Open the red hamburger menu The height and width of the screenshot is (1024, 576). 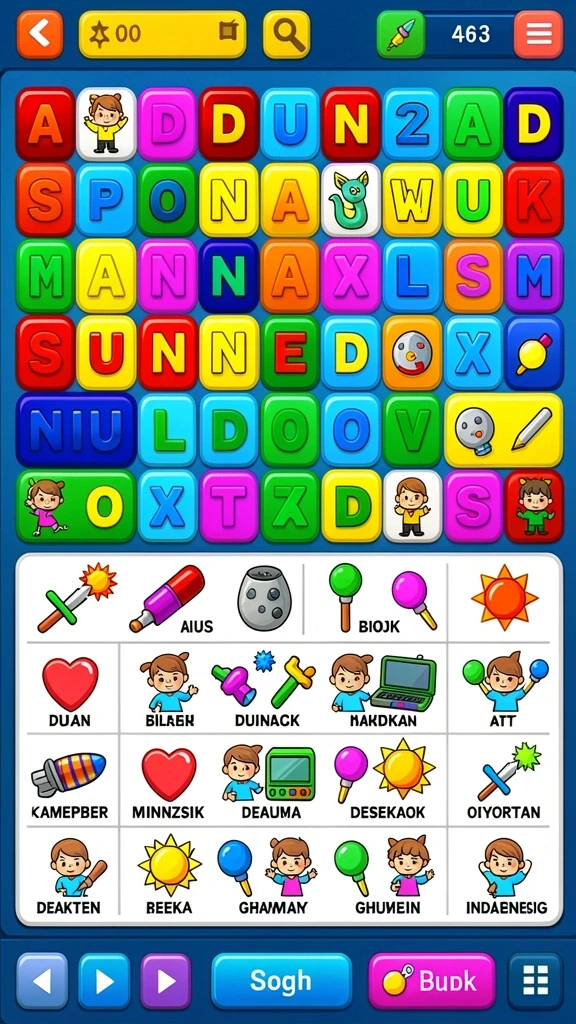point(538,34)
